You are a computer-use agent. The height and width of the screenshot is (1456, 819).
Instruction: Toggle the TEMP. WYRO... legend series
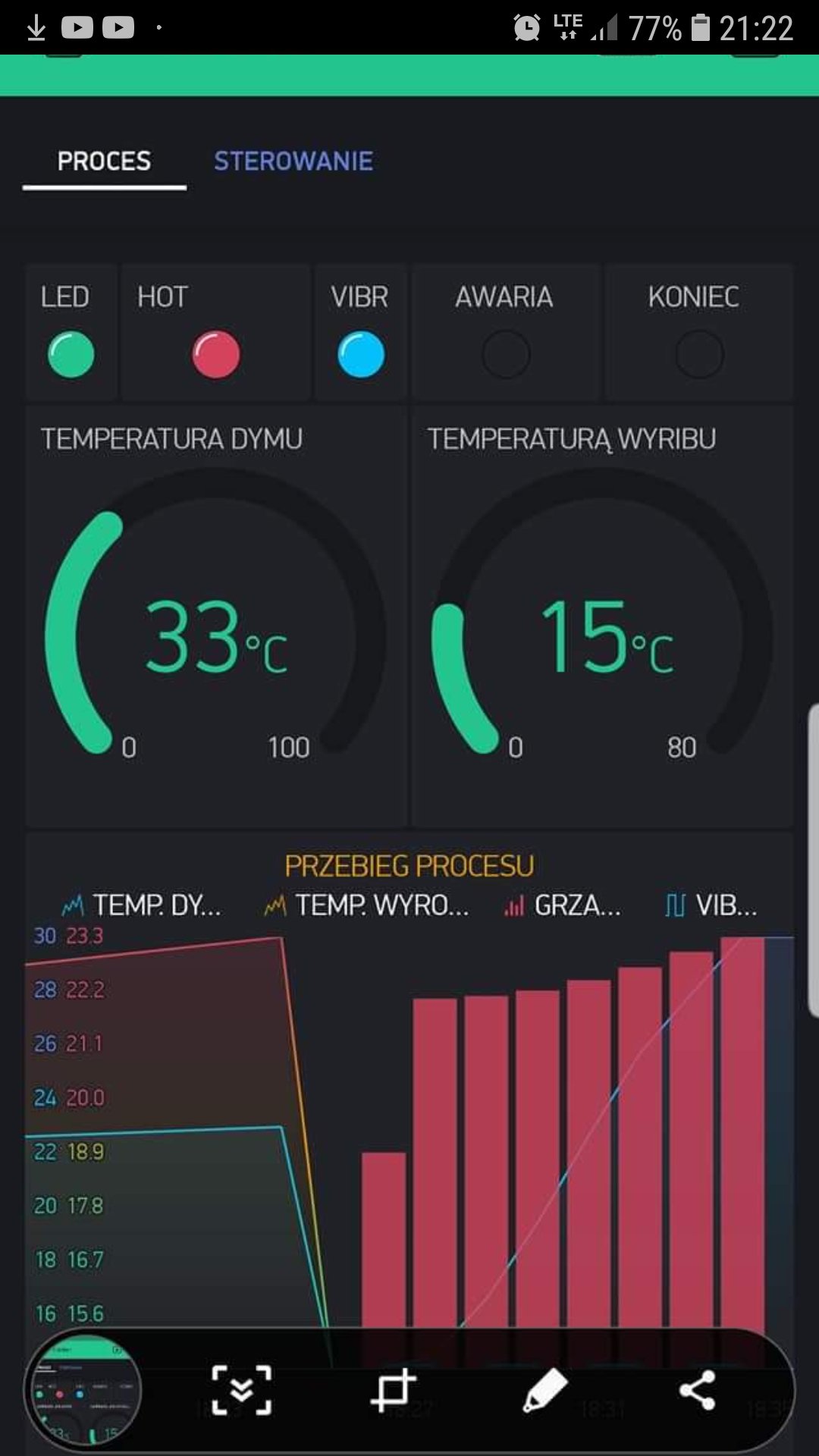(366, 905)
